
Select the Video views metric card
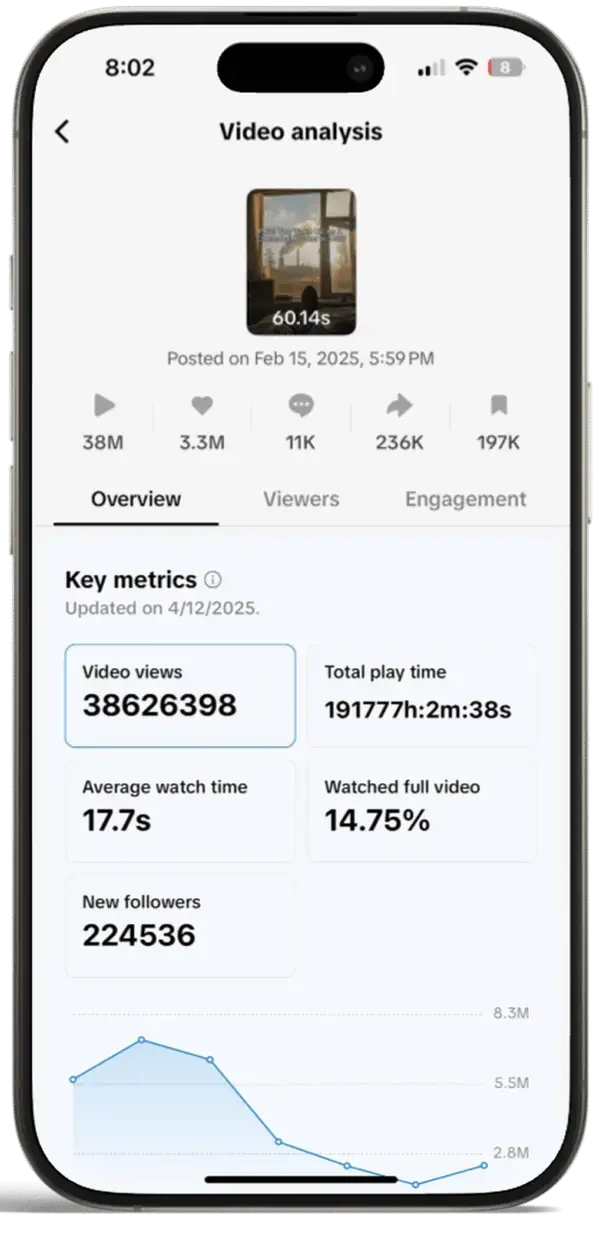[180, 696]
